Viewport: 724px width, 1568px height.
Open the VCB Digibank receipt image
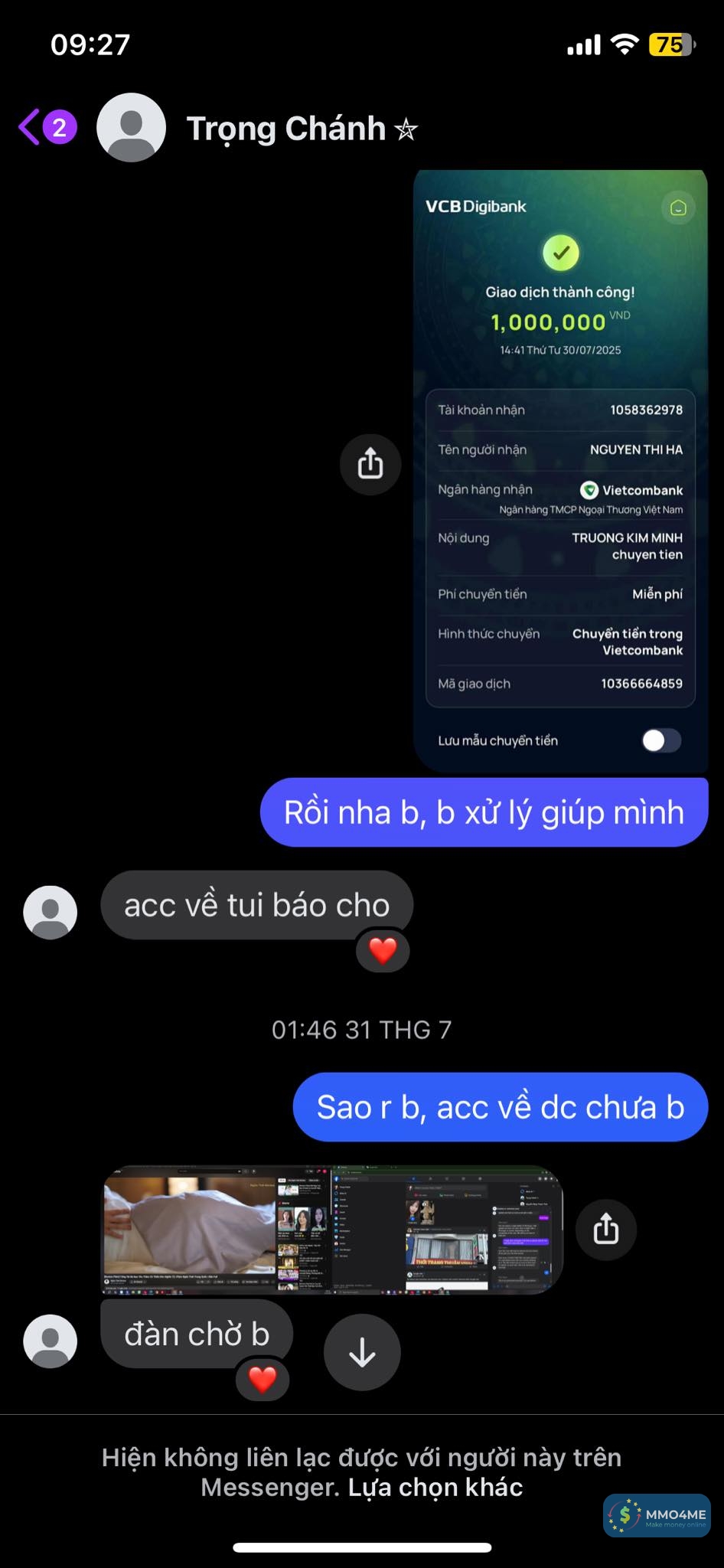tap(559, 469)
